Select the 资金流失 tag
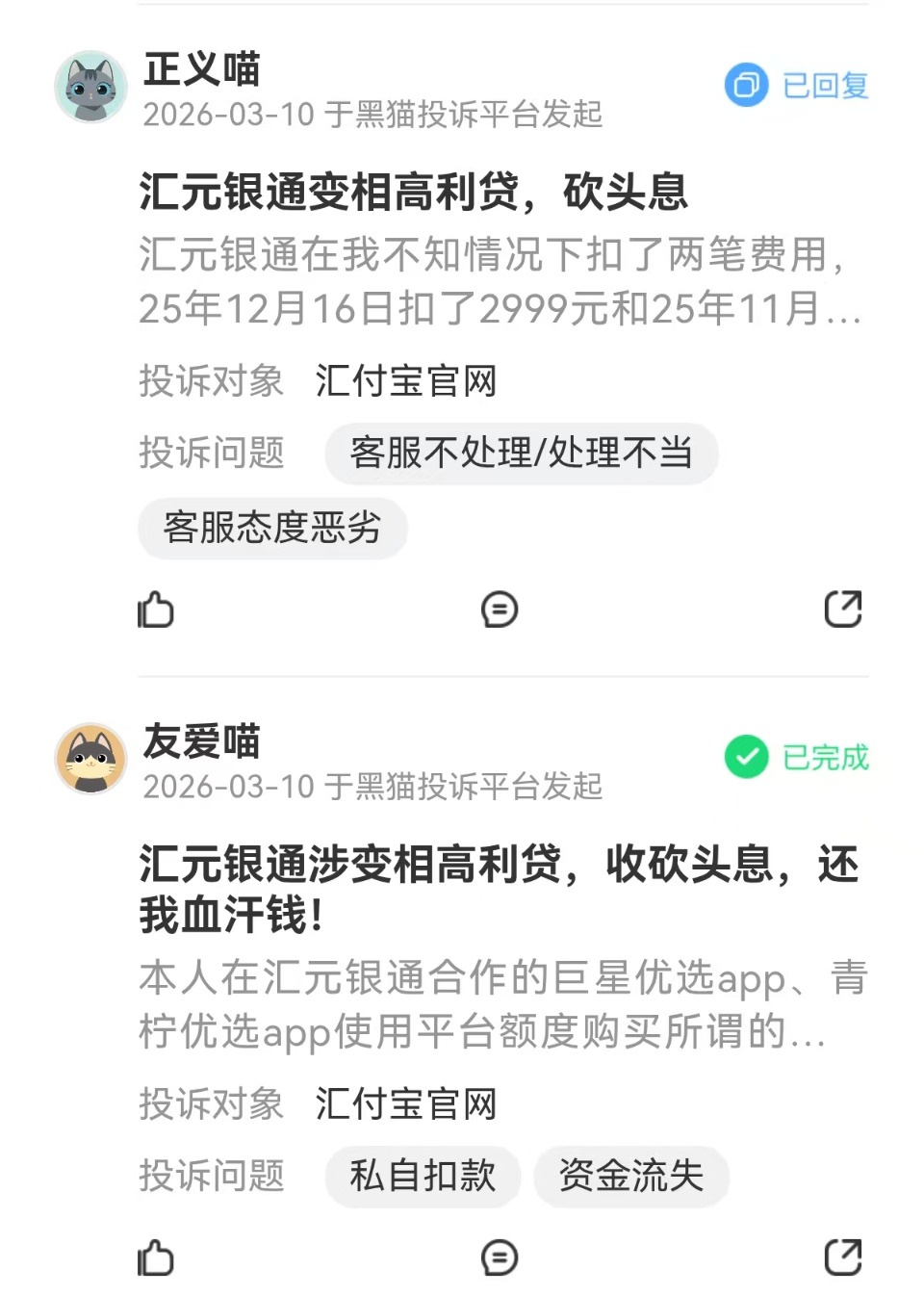 coord(631,1176)
